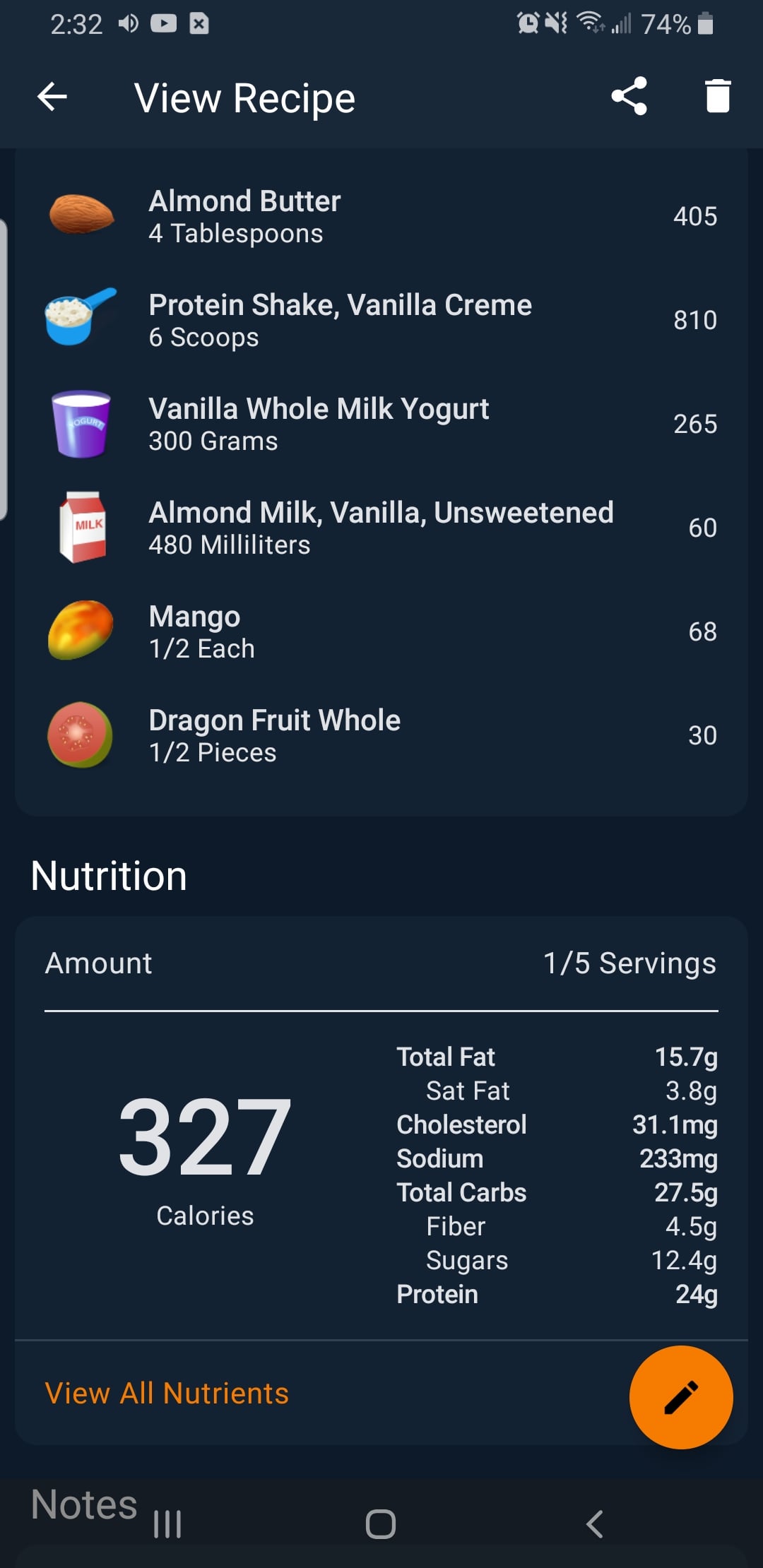763x1568 pixels.
Task: Go back from View Recipe
Action: (52, 97)
